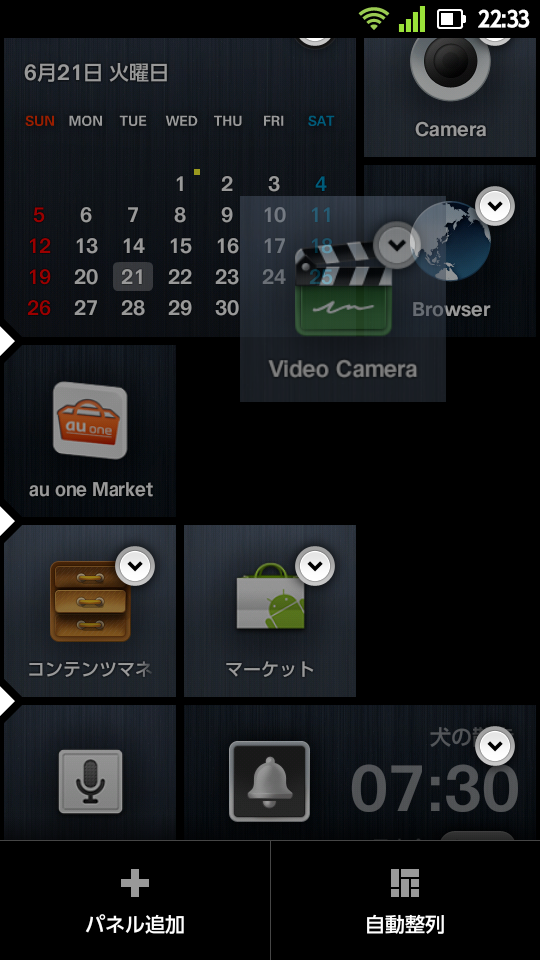Expand the dropdown on the マーケット panel
This screenshot has width=540, height=960.
coord(315,566)
